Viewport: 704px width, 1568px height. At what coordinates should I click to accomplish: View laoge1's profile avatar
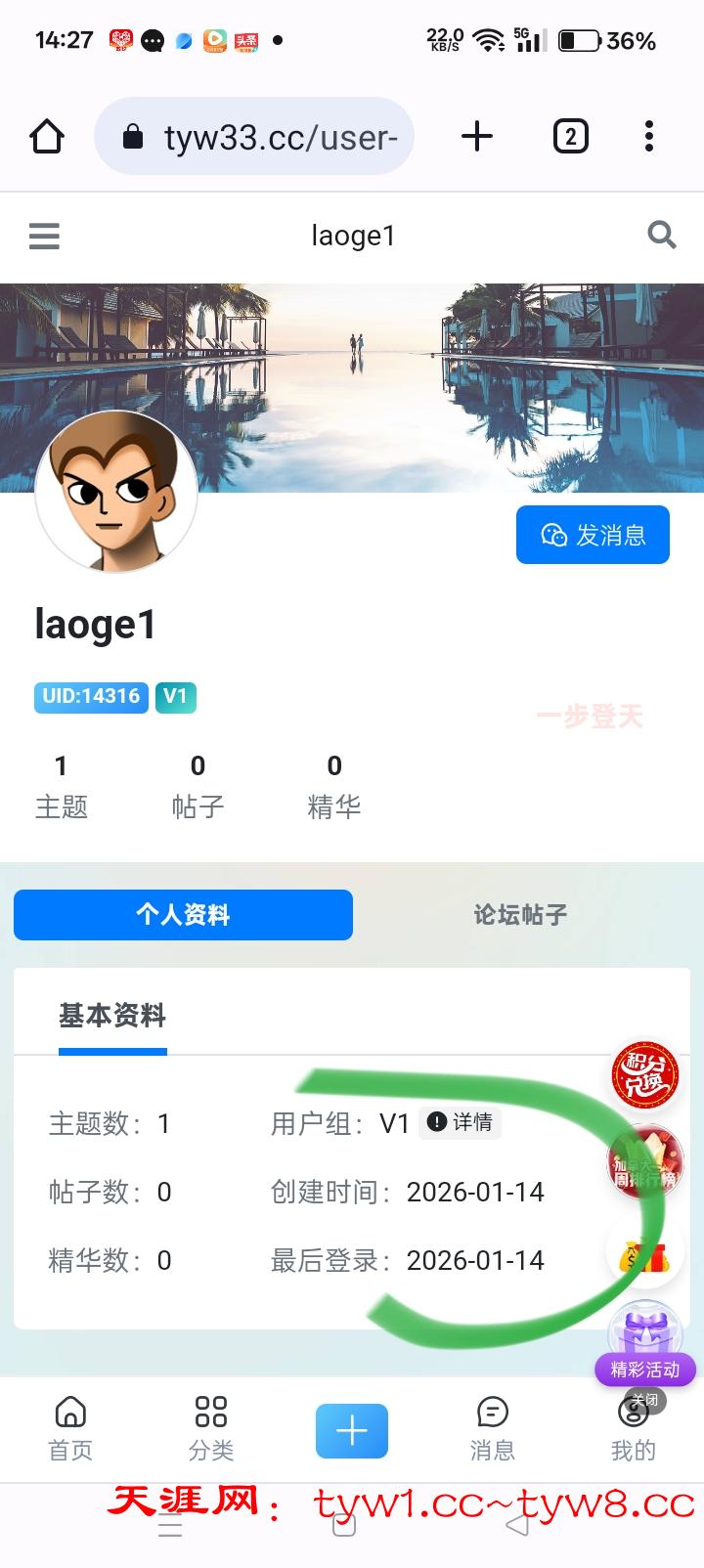click(116, 492)
